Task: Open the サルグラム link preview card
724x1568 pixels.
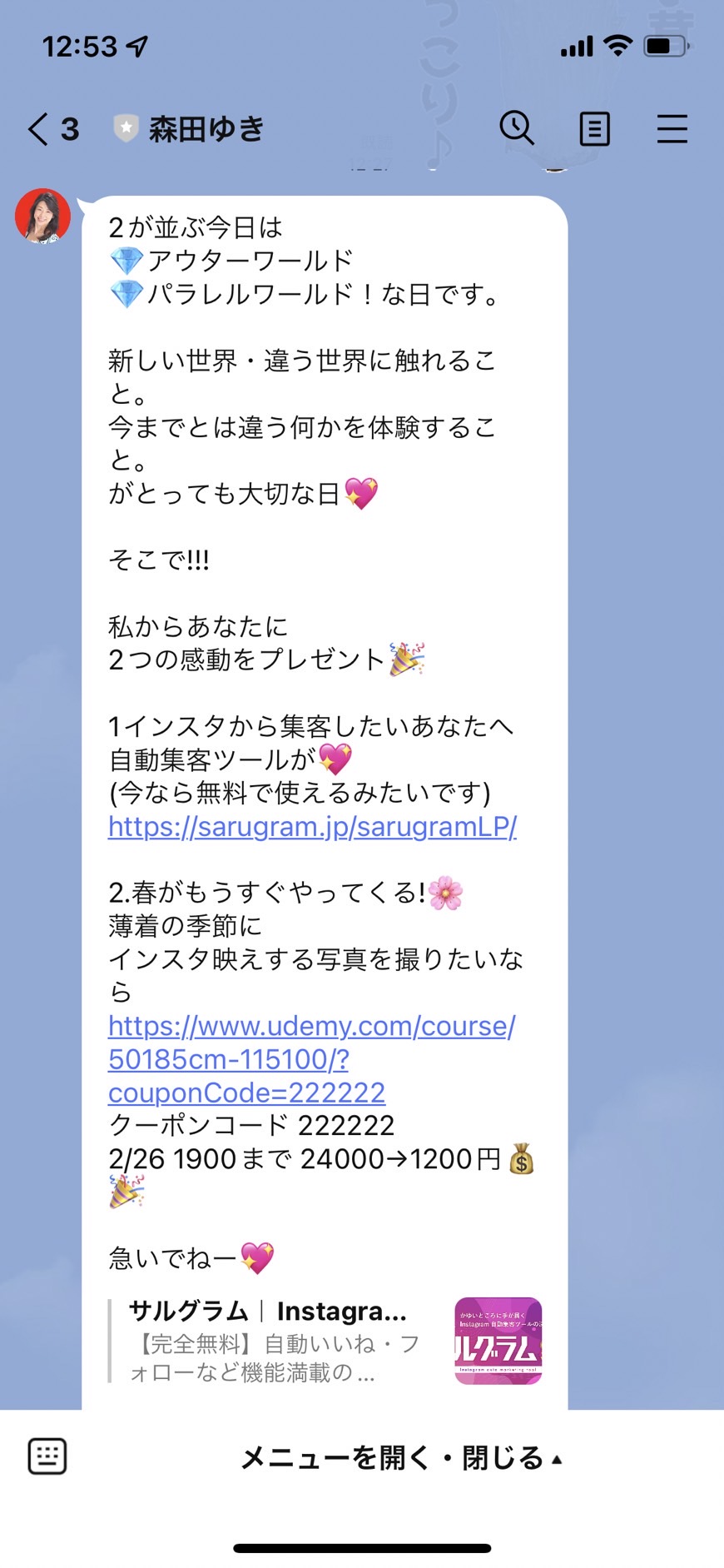Action: click(325, 1341)
